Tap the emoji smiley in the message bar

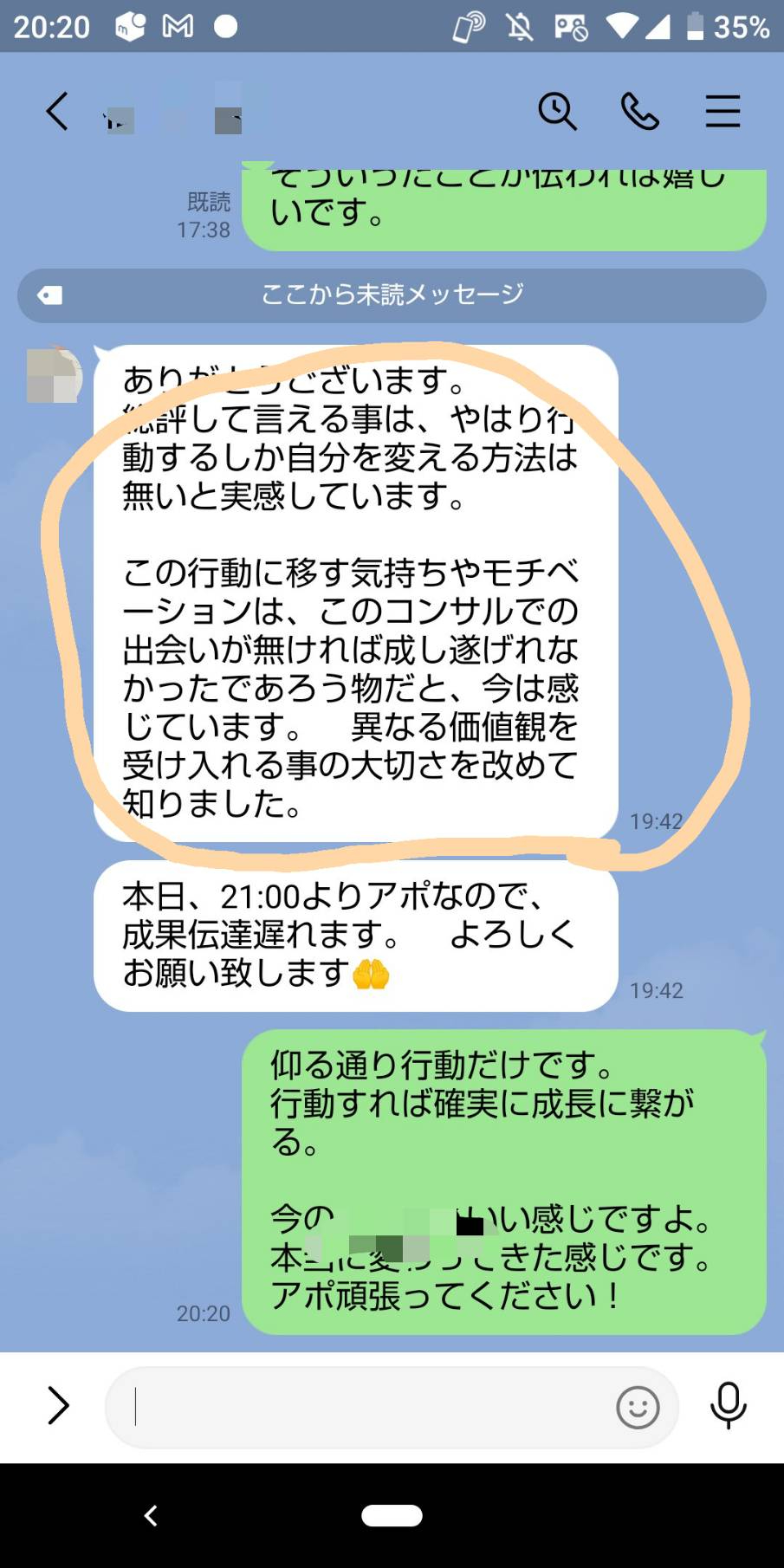coord(638,1406)
